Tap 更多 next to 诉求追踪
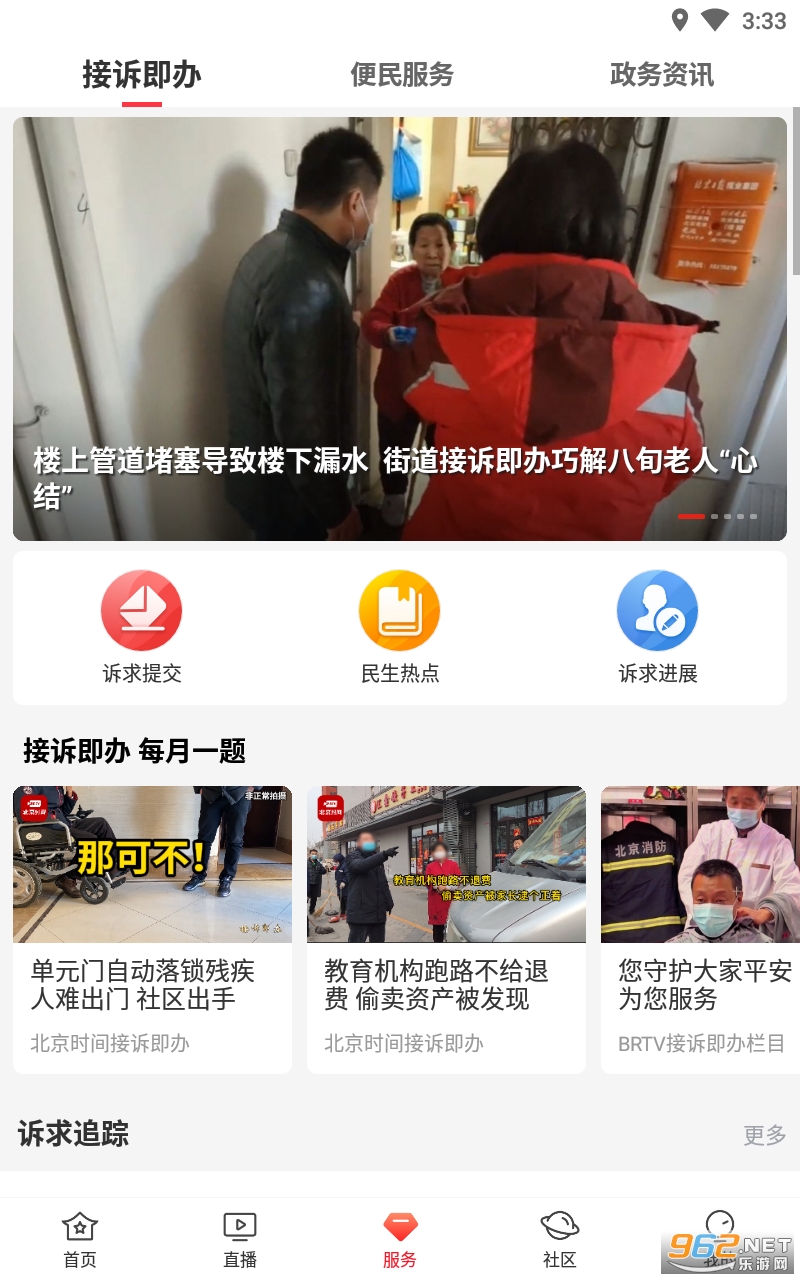Viewport: 800px width, 1280px height. pyautogui.click(x=764, y=1135)
